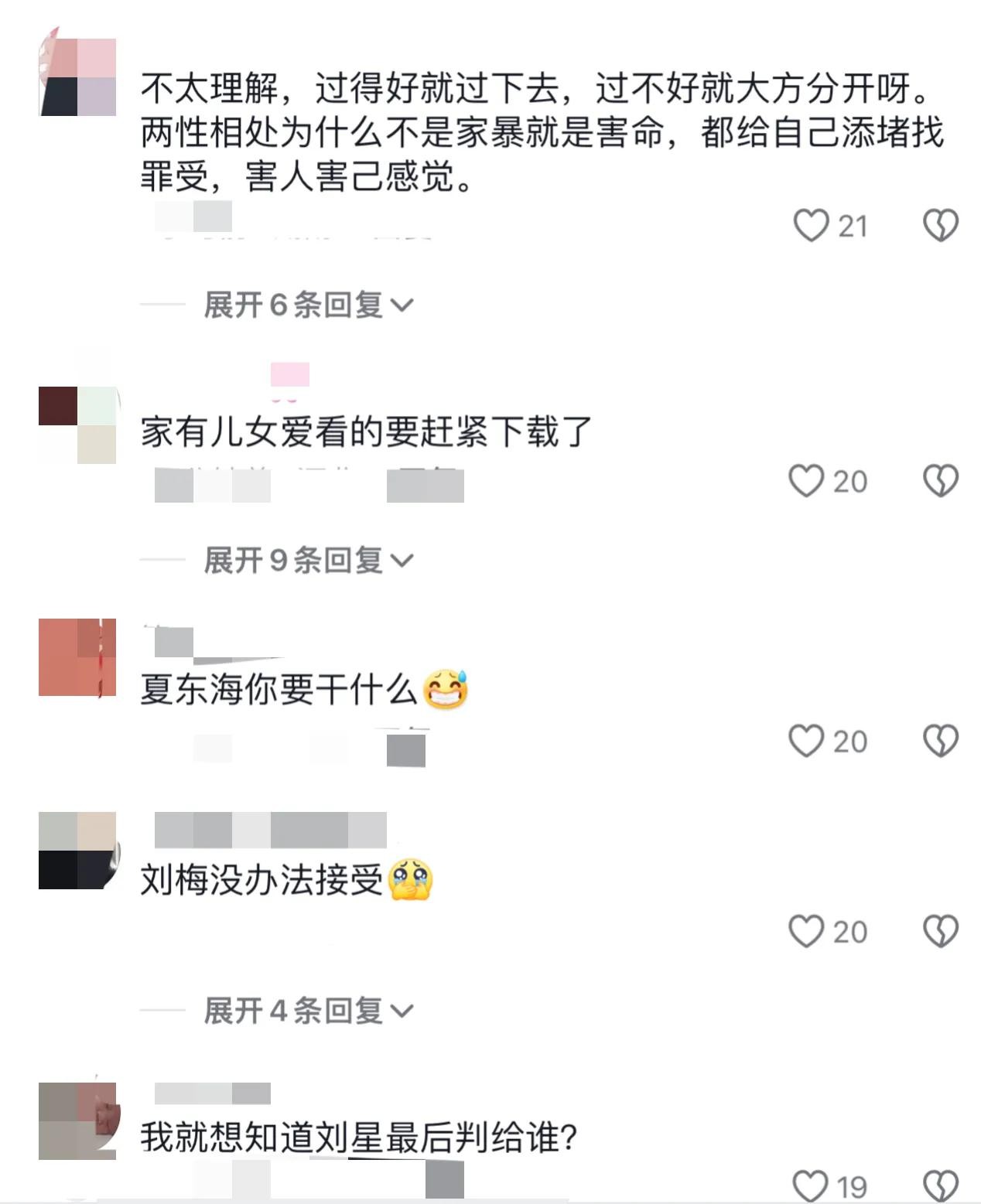Open avatar of the 夏东海你要干什么 commenter

(77, 657)
